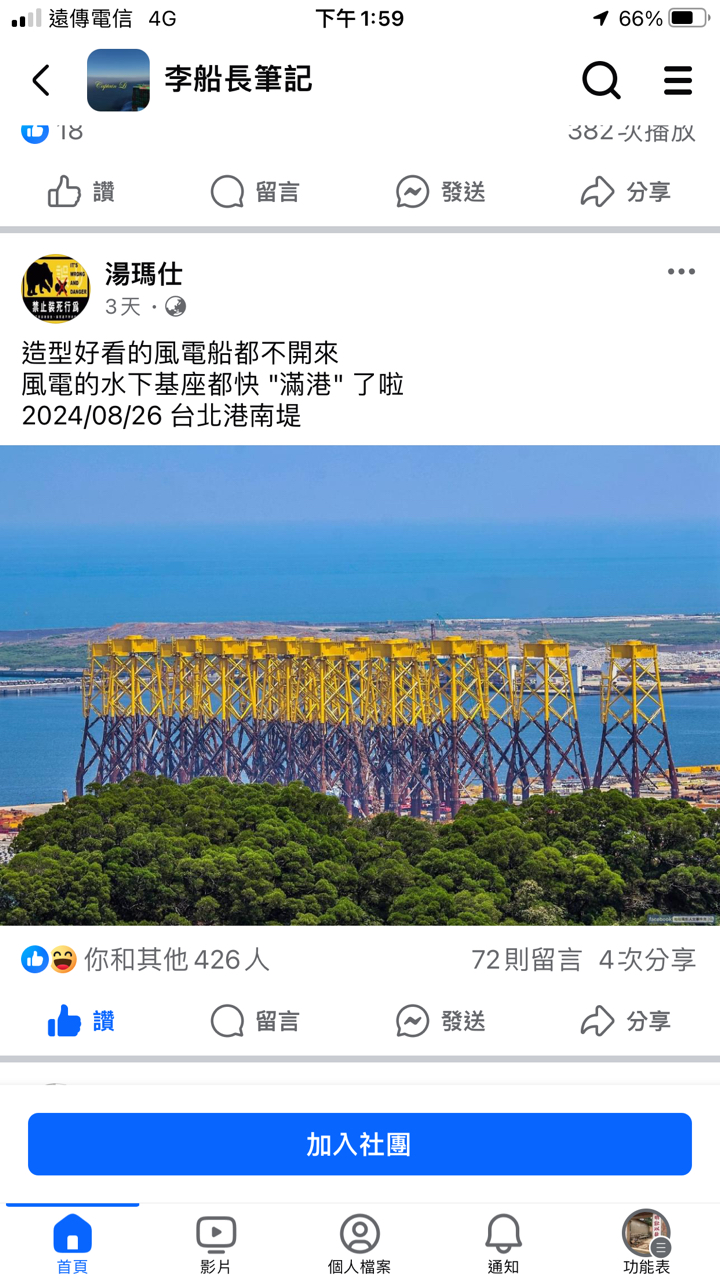
Task: Open 湯瑪仕's profile from the name
Action: point(144,273)
